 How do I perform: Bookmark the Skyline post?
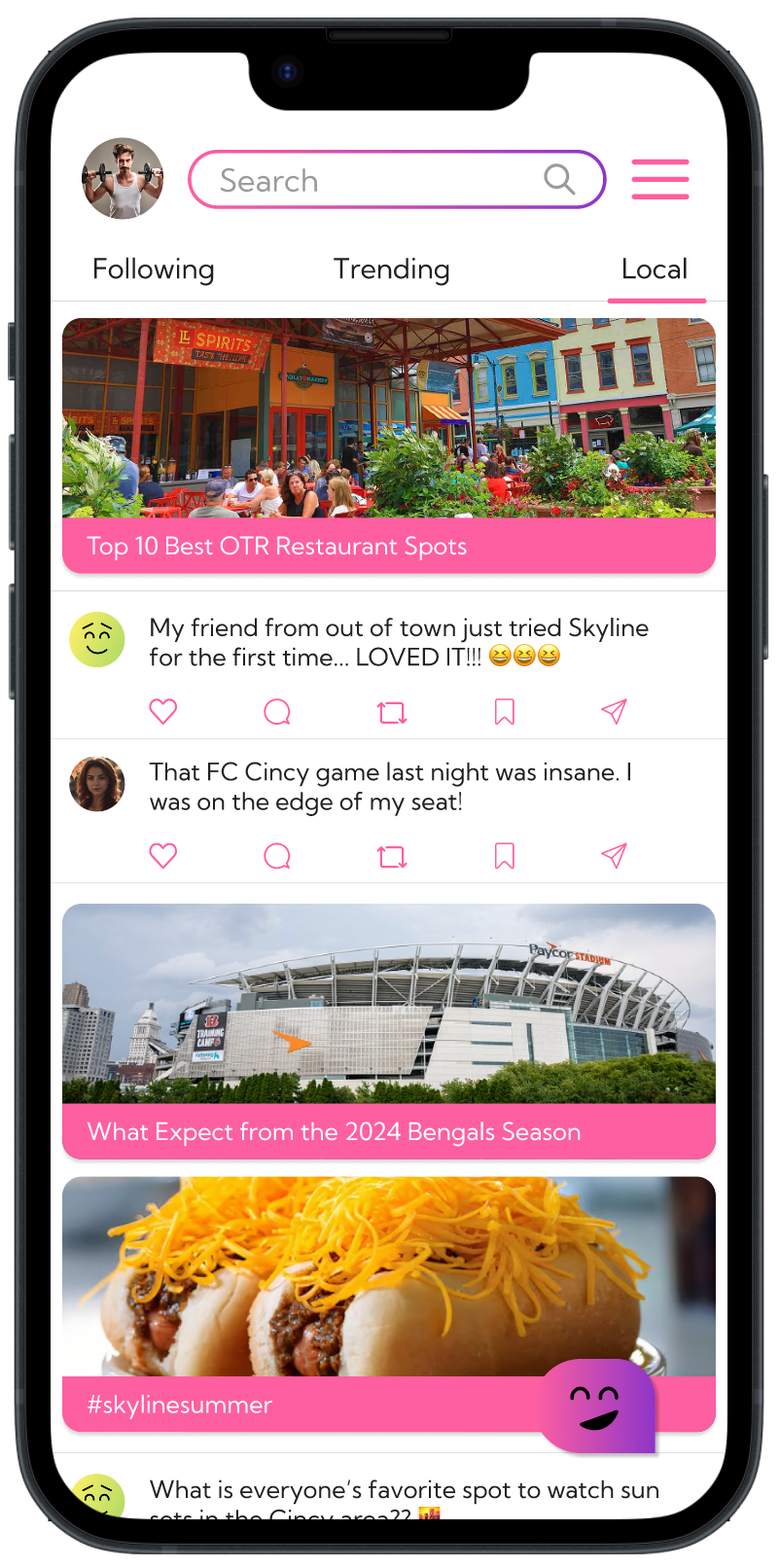tap(505, 712)
